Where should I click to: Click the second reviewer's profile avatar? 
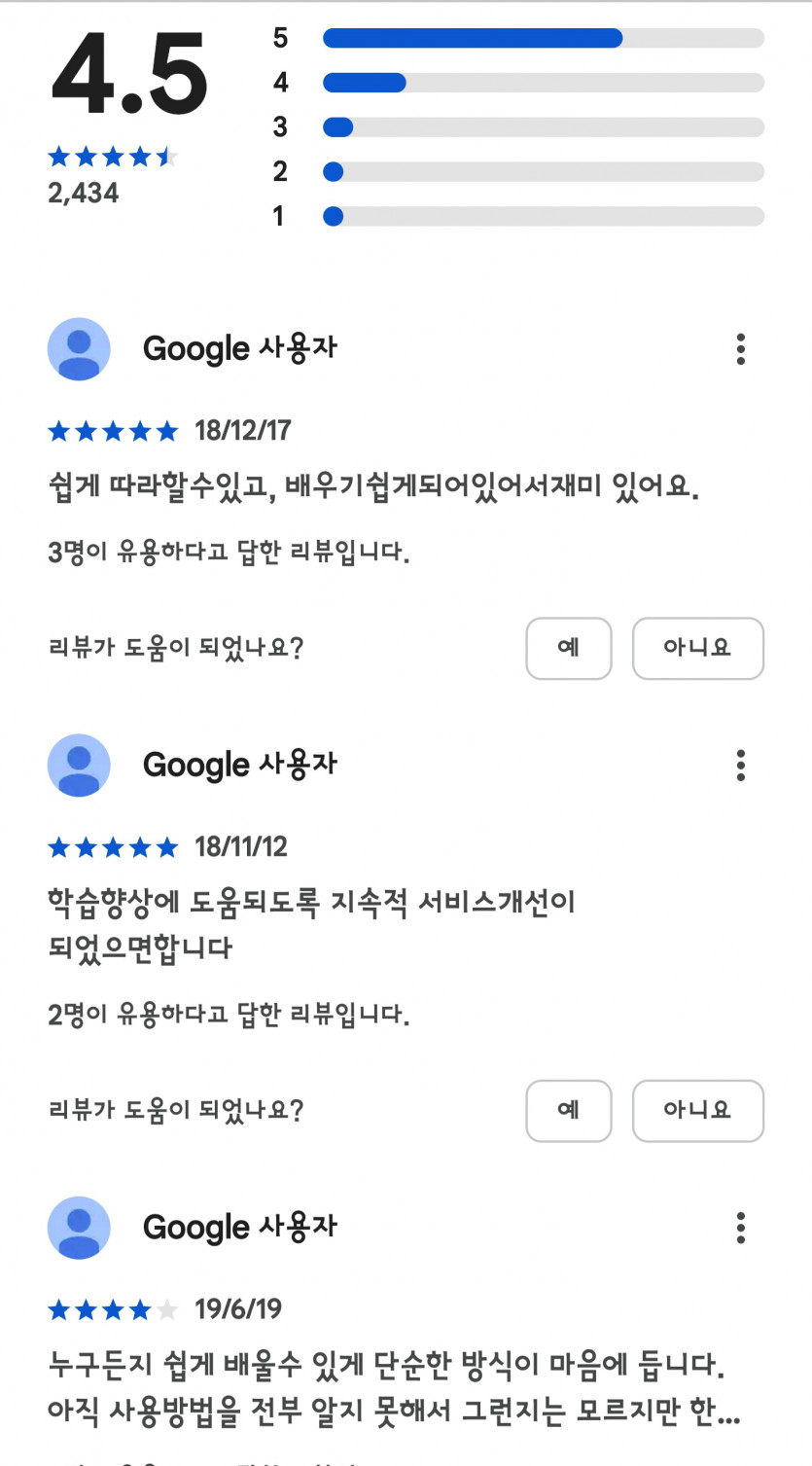click(79, 766)
